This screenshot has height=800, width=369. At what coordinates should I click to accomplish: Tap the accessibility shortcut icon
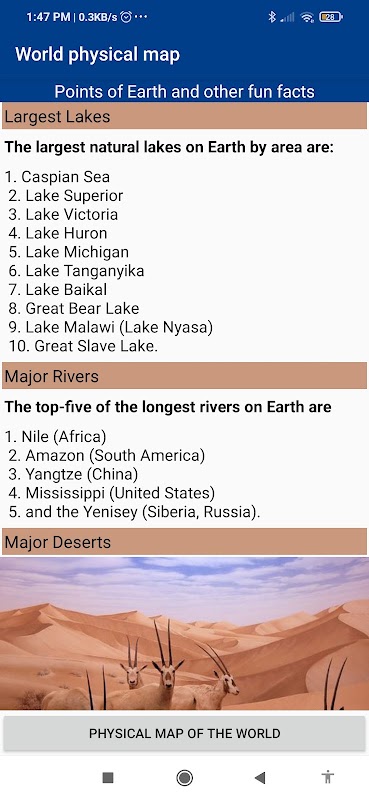[328, 778]
